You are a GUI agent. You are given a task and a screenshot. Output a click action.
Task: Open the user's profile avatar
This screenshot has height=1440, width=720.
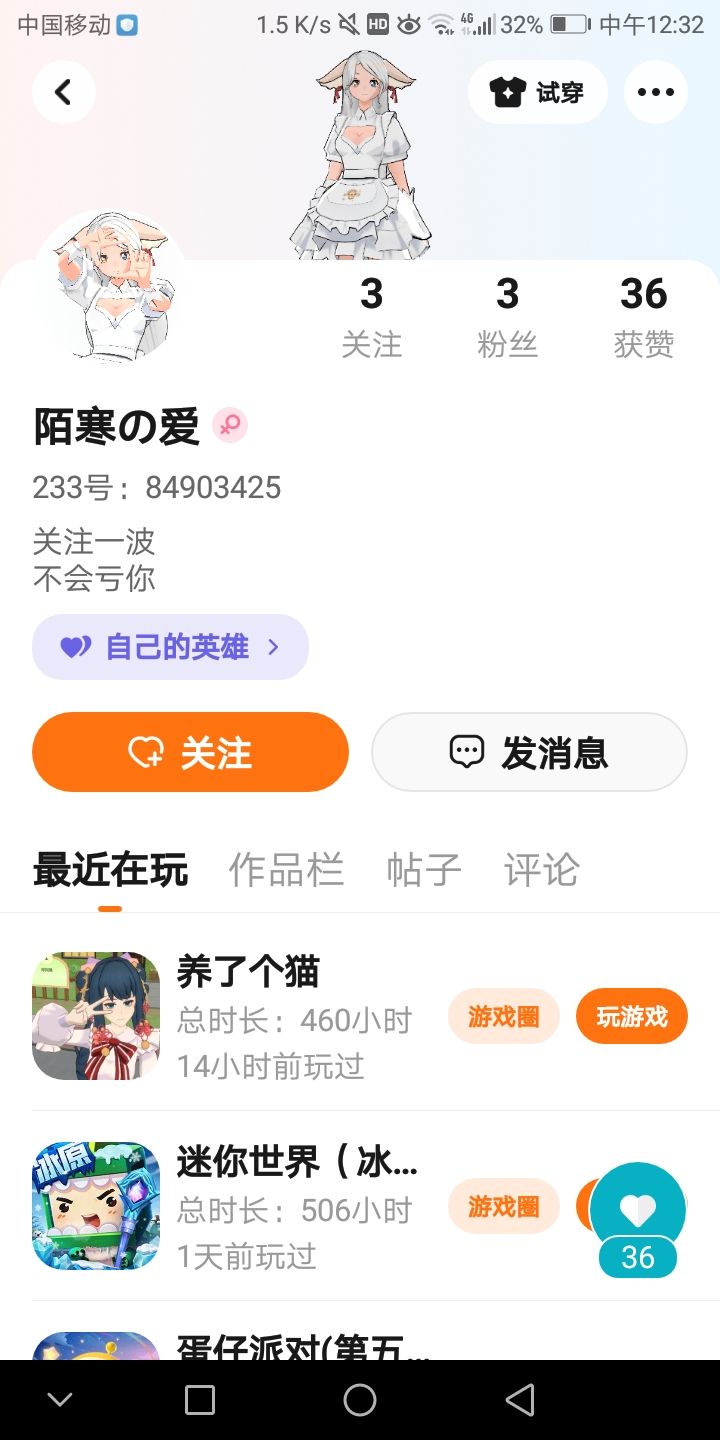(x=110, y=284)
